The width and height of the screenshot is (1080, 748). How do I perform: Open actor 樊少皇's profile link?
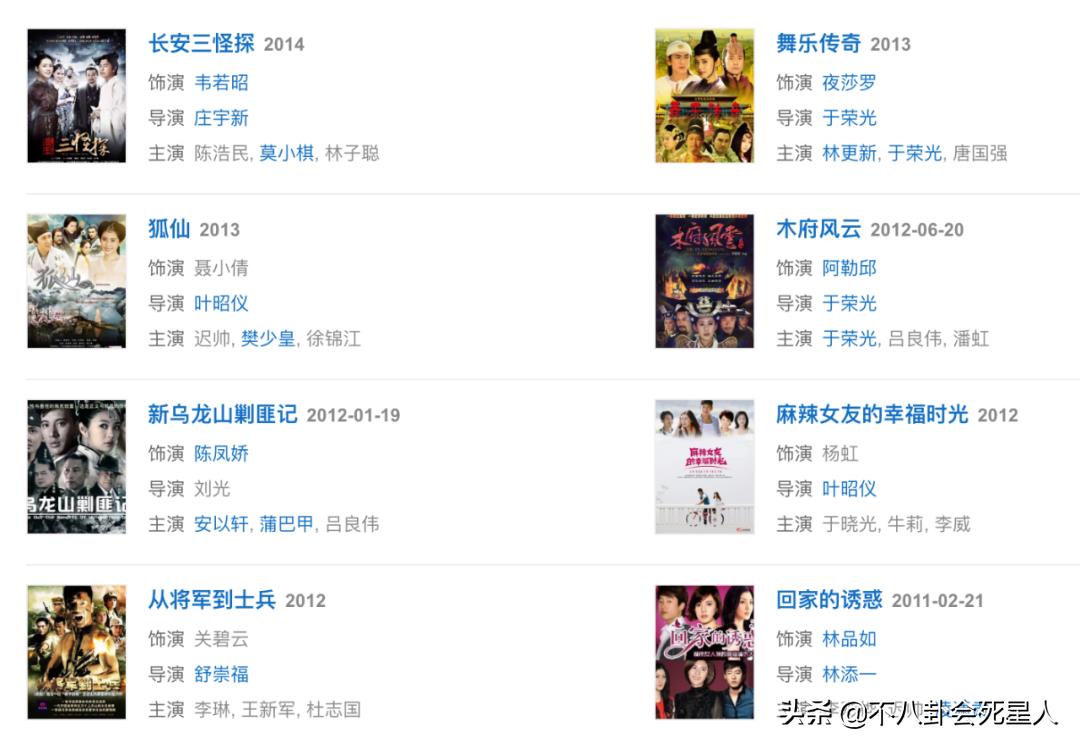(x=268, y=338)
